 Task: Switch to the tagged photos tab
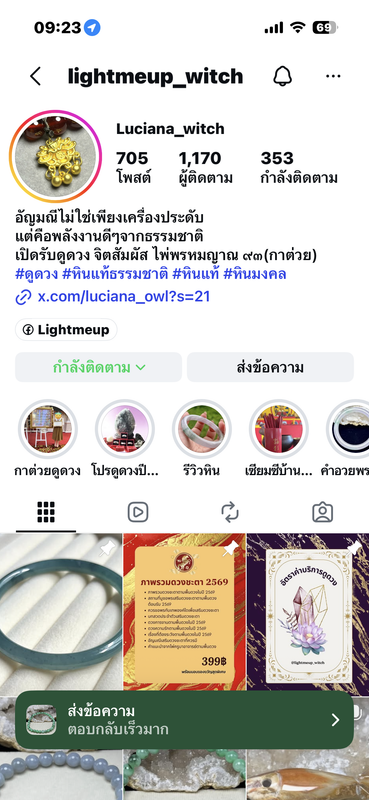(323, 512)
